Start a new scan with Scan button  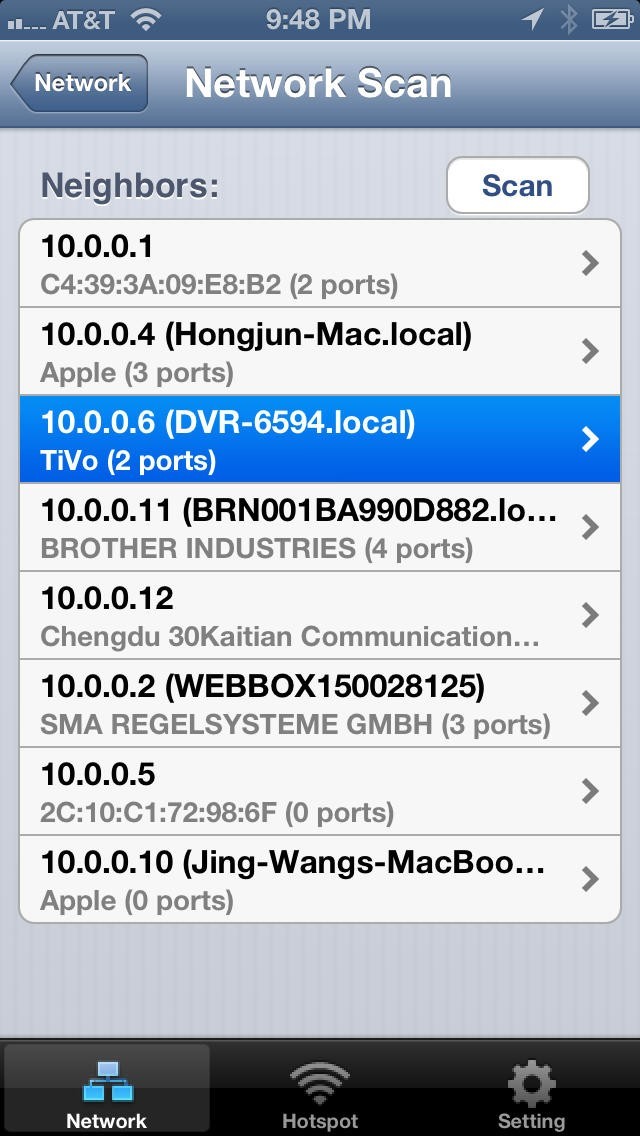[517, 186]
